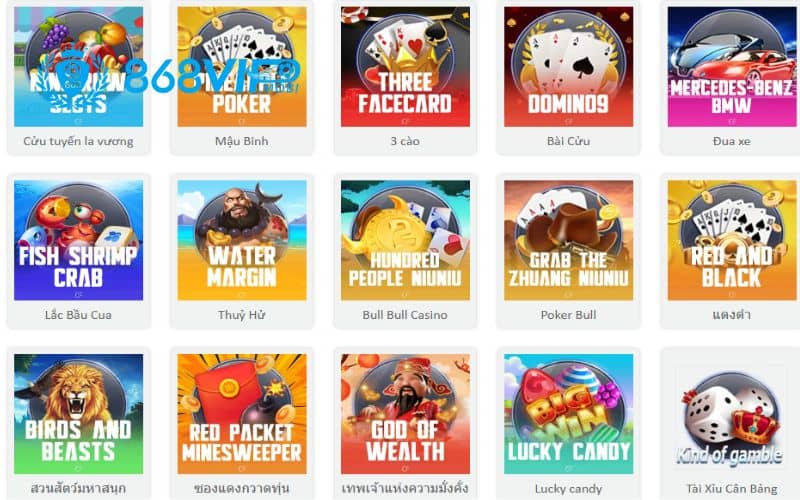Open the Lucky Candy game
This screenshot has height=500, width=800.
(568, 413)
